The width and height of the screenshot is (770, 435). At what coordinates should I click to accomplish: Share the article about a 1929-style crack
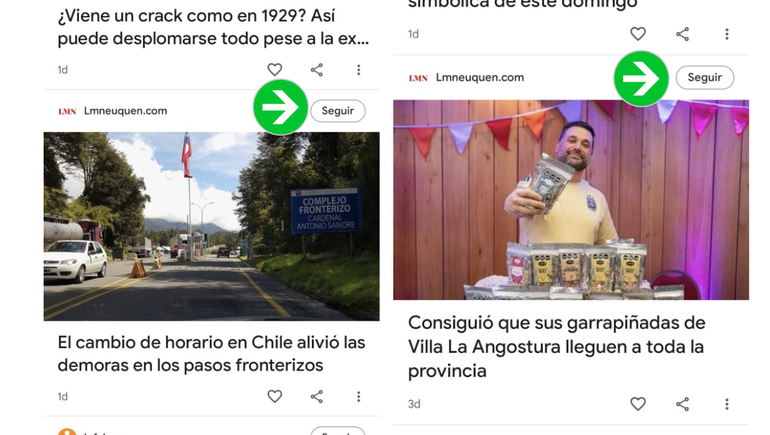click(317, 70)
